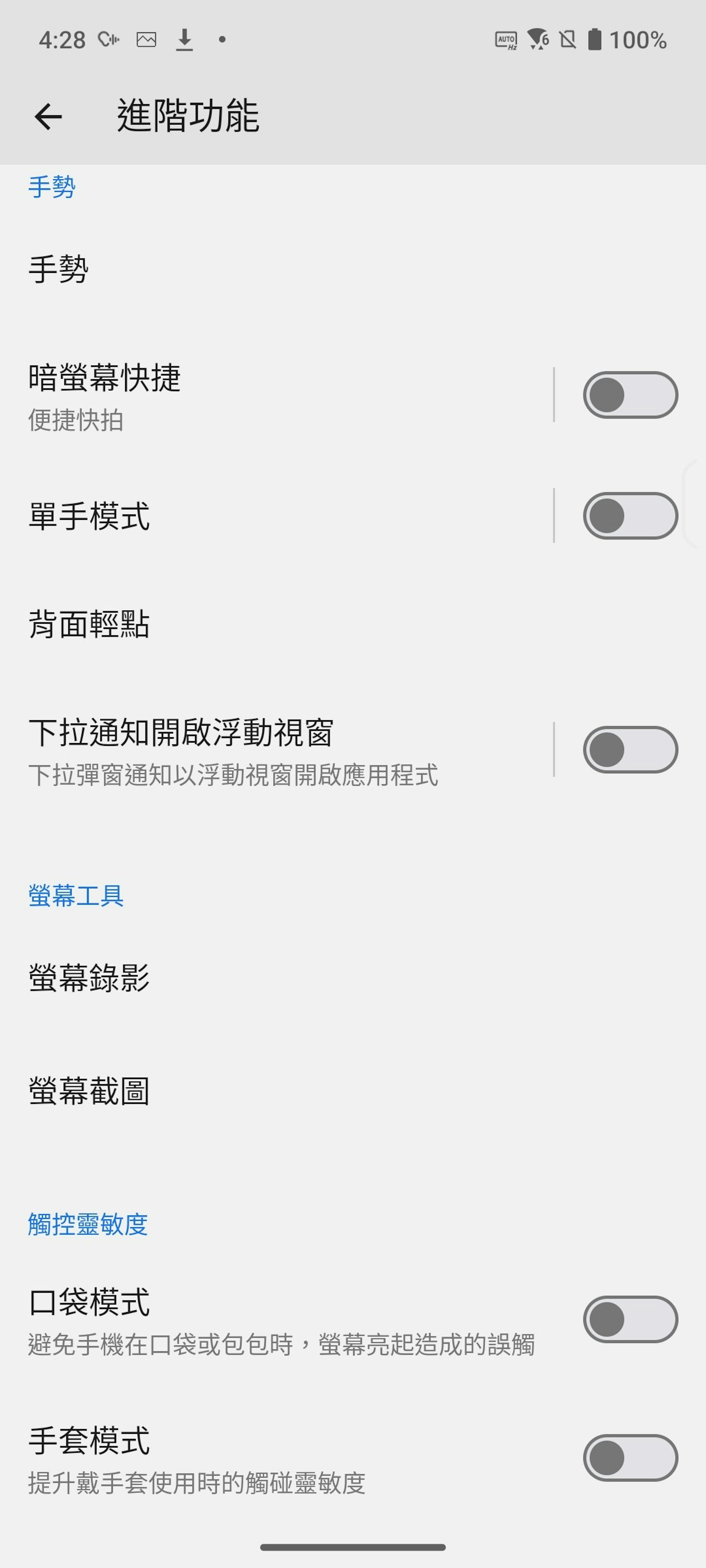The width and height of the screenshot is (706, 1568).
Task: Turn on 下拉通知開啟浮動視窗 switch
Action: tap(630, 749)
